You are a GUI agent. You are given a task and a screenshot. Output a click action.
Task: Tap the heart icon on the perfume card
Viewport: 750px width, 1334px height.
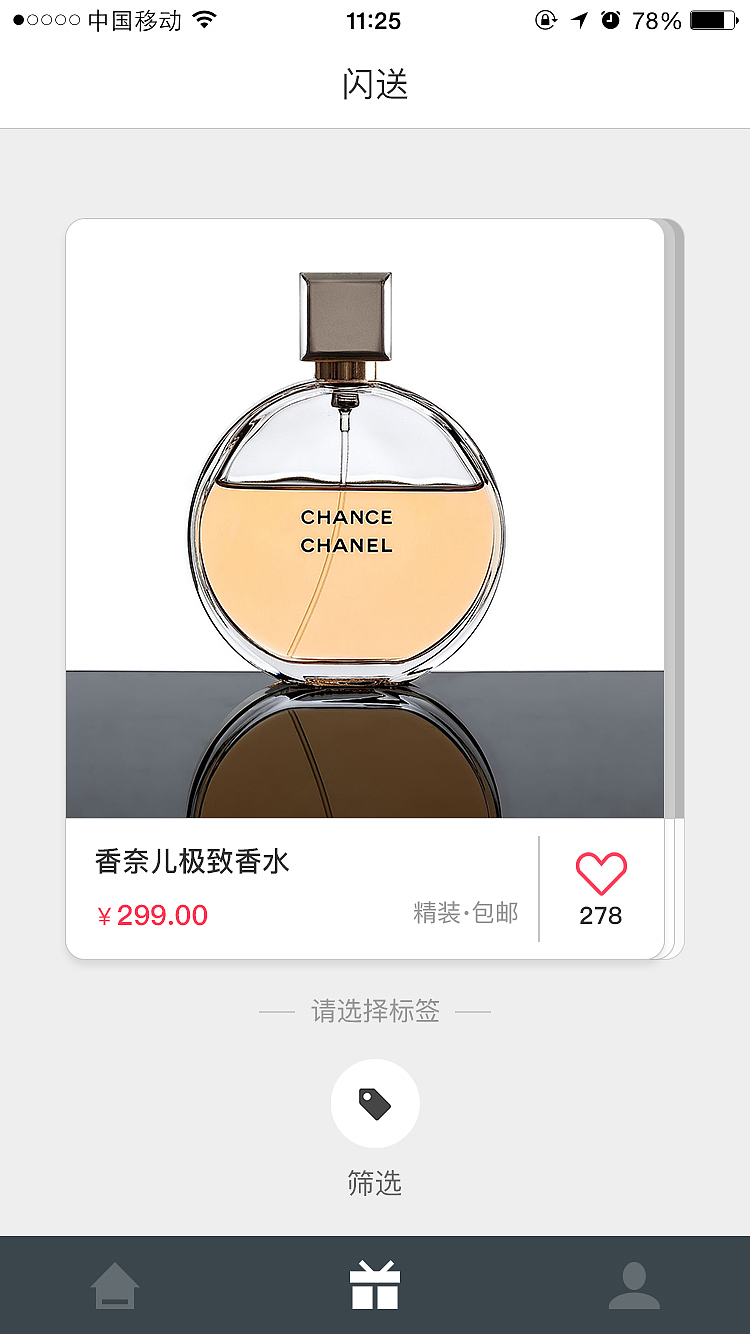pyautogui.click(x=599, y=872)
